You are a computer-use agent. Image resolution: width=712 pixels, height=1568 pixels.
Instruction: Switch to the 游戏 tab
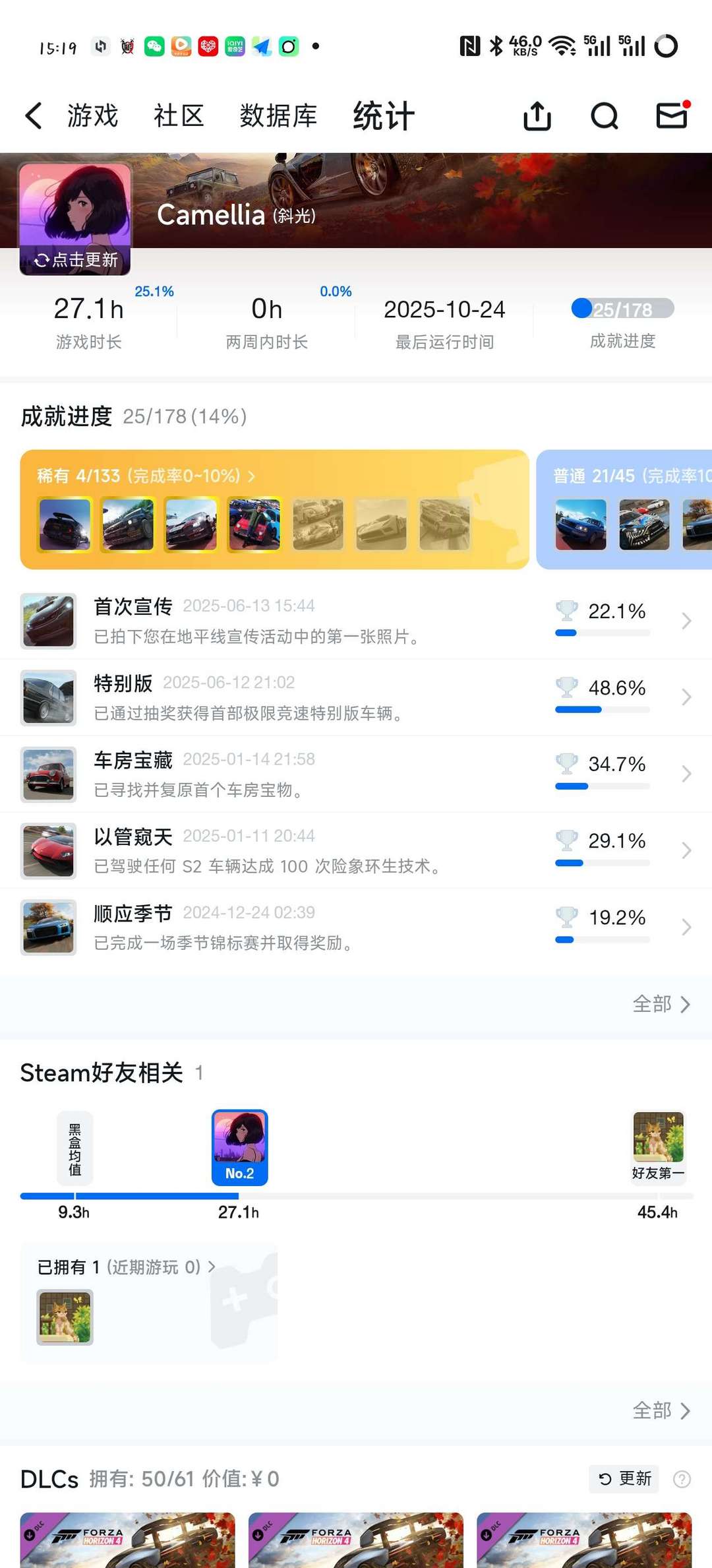pos(92,116)
